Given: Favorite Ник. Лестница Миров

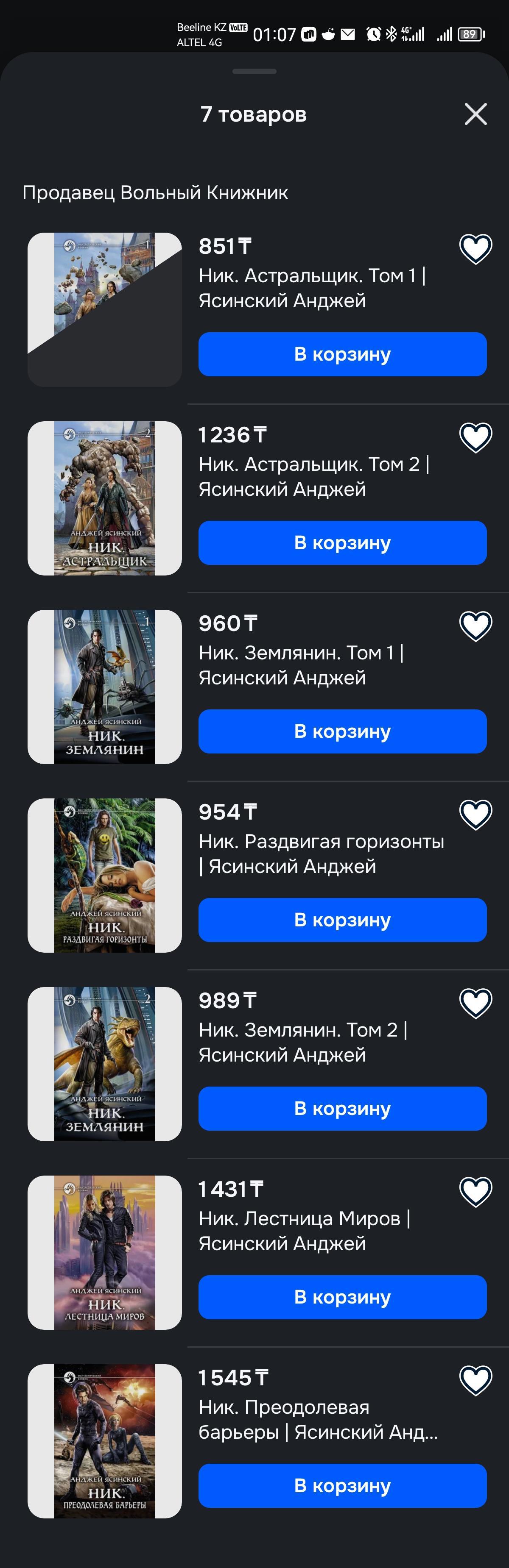Looking at the screenshot, I should pos(475,1192).
